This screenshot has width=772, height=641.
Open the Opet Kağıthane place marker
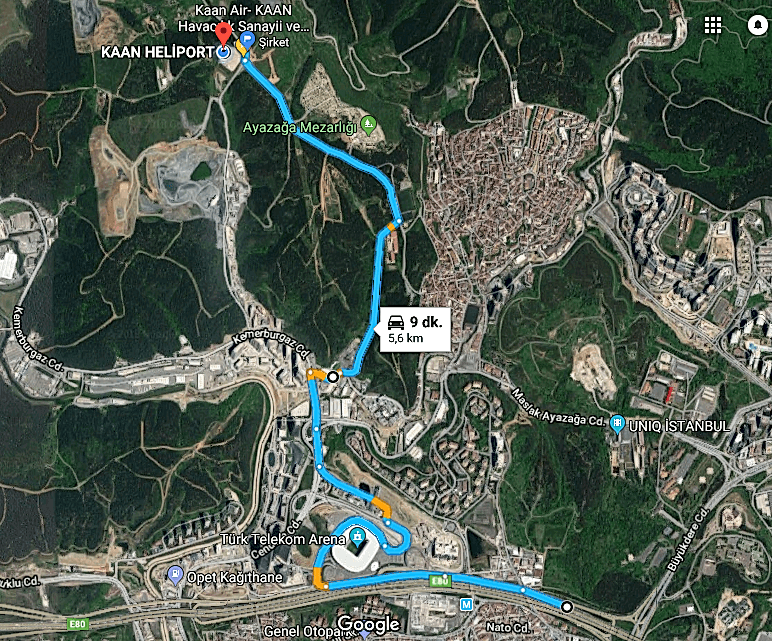click(x=175, y=575)
